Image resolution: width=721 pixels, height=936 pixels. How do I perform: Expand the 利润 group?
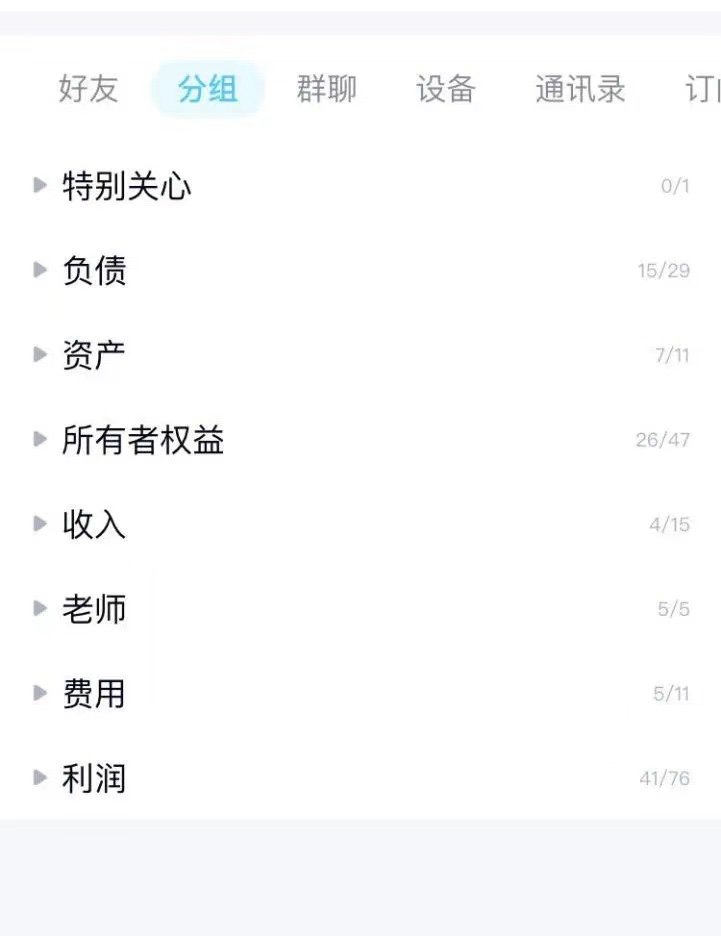pyautogui.click(x=95, y=777)
